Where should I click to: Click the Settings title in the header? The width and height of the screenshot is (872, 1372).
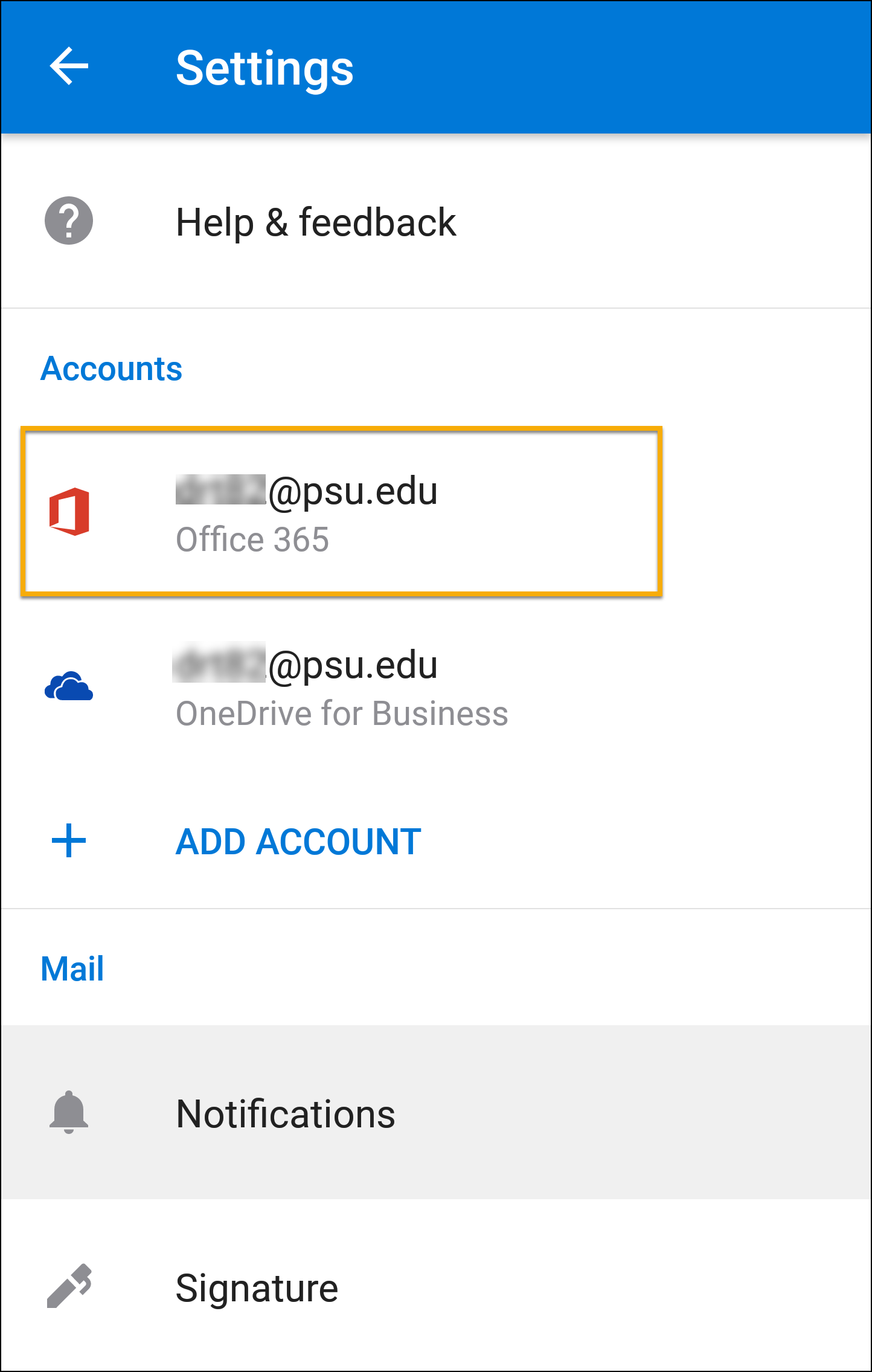[264, 68]
